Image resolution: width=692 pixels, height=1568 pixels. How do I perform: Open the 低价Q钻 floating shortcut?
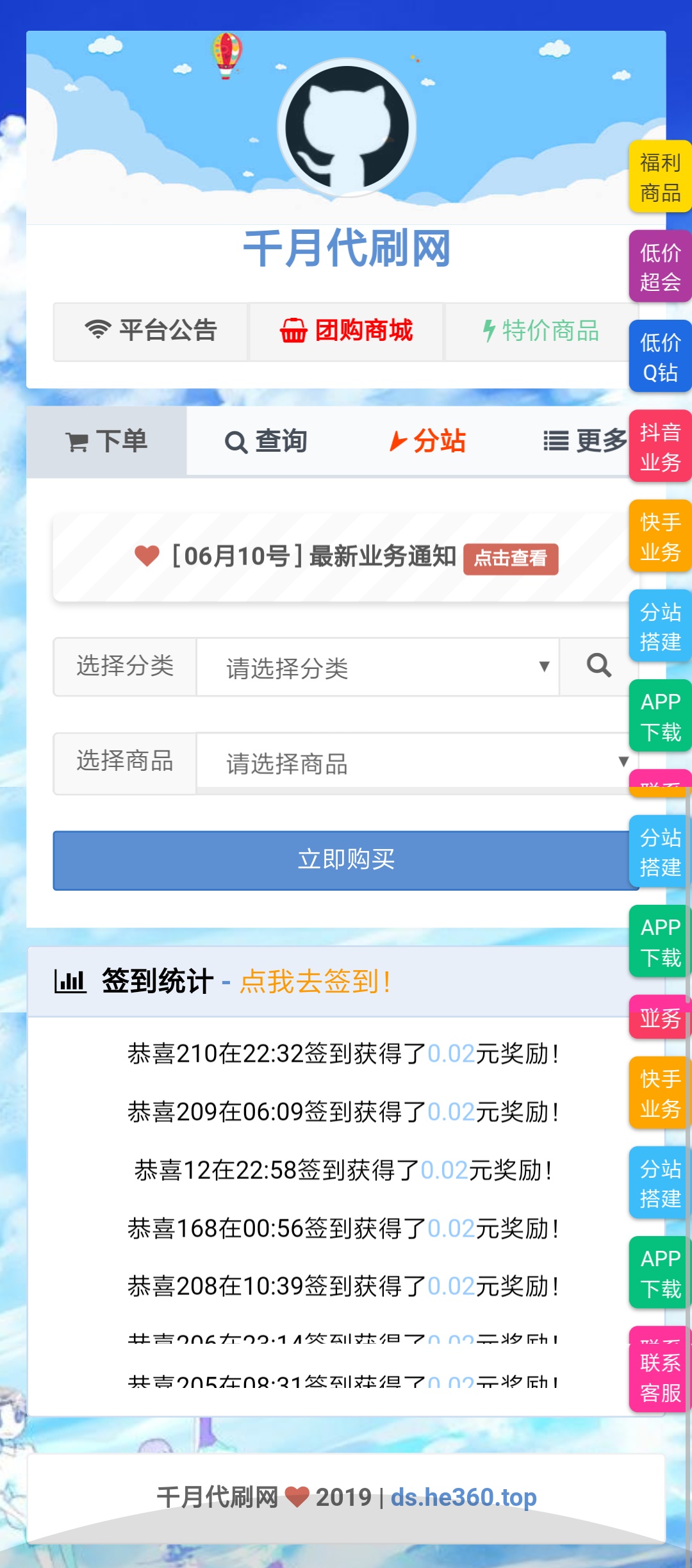tap(660, 356)
